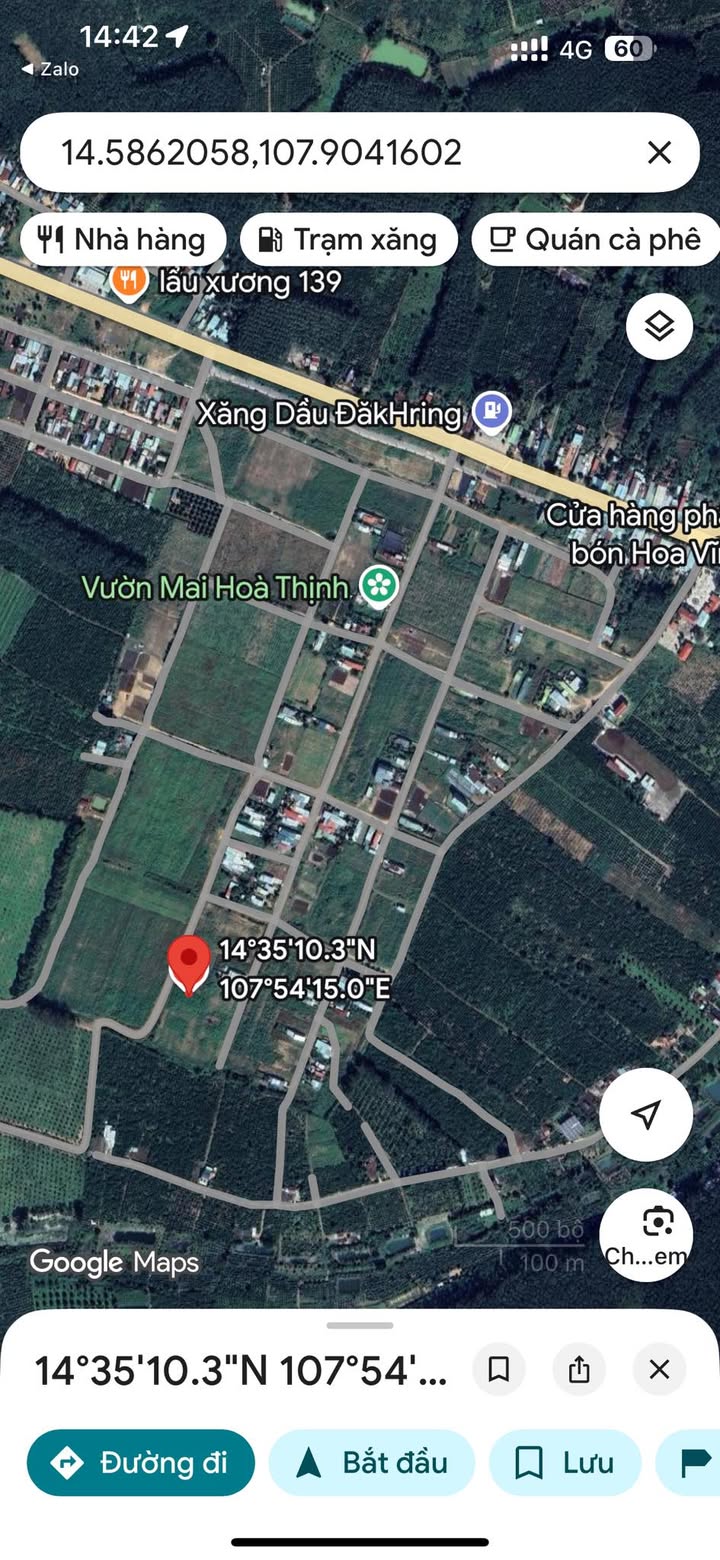Open the Vườn Mai Hoà Thịnh marker

(x=379, y=587)
